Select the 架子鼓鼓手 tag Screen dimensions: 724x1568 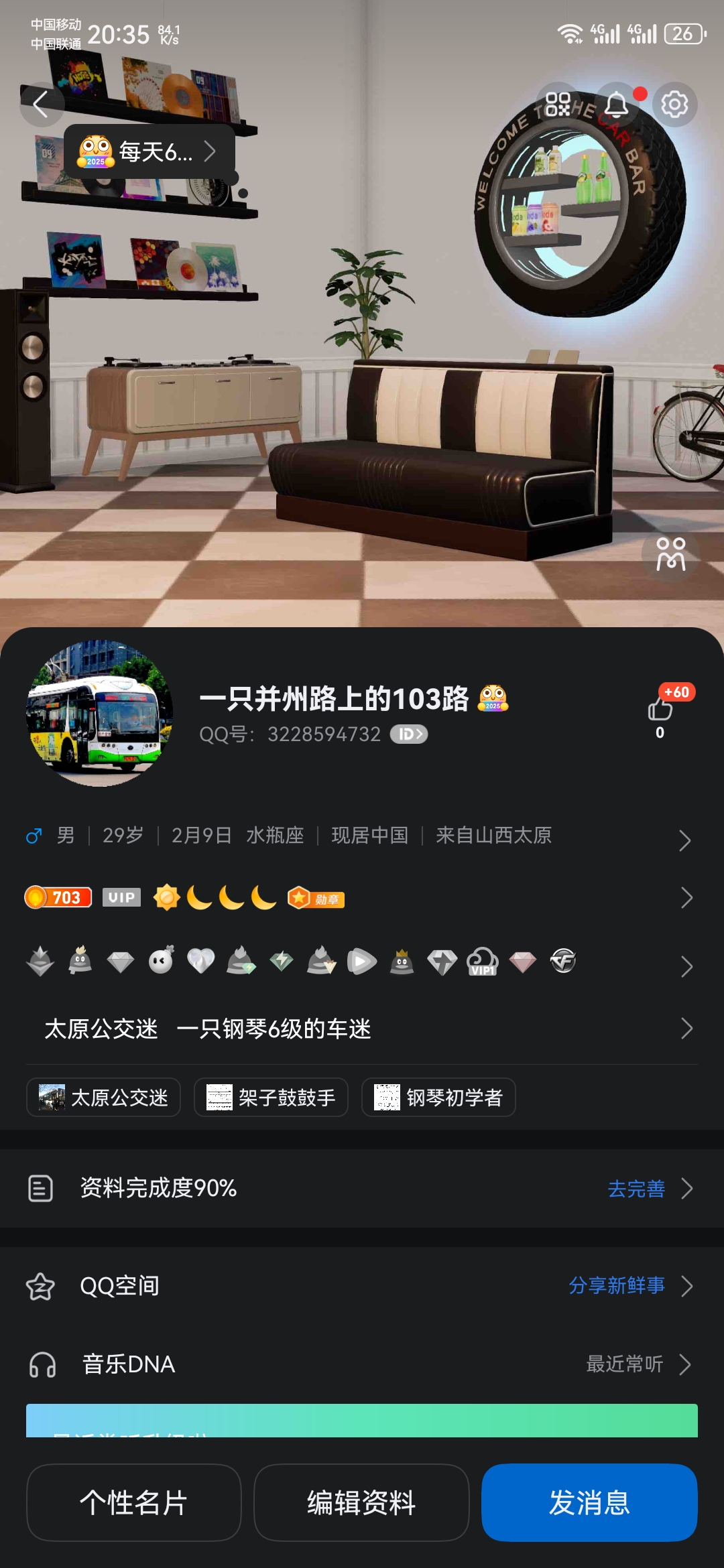[x=271, y=1098]
